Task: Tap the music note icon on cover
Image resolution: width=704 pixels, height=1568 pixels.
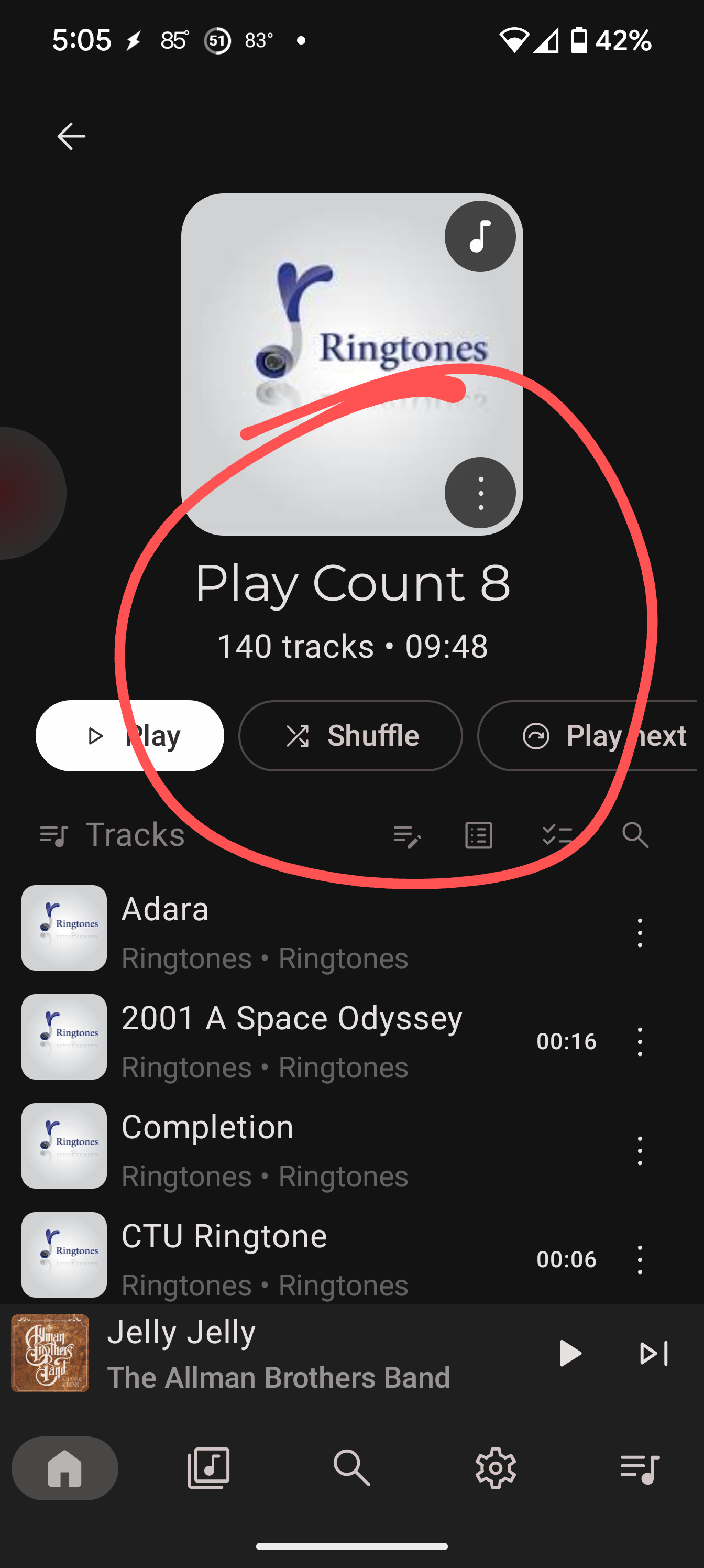Action: coord(480,236)
